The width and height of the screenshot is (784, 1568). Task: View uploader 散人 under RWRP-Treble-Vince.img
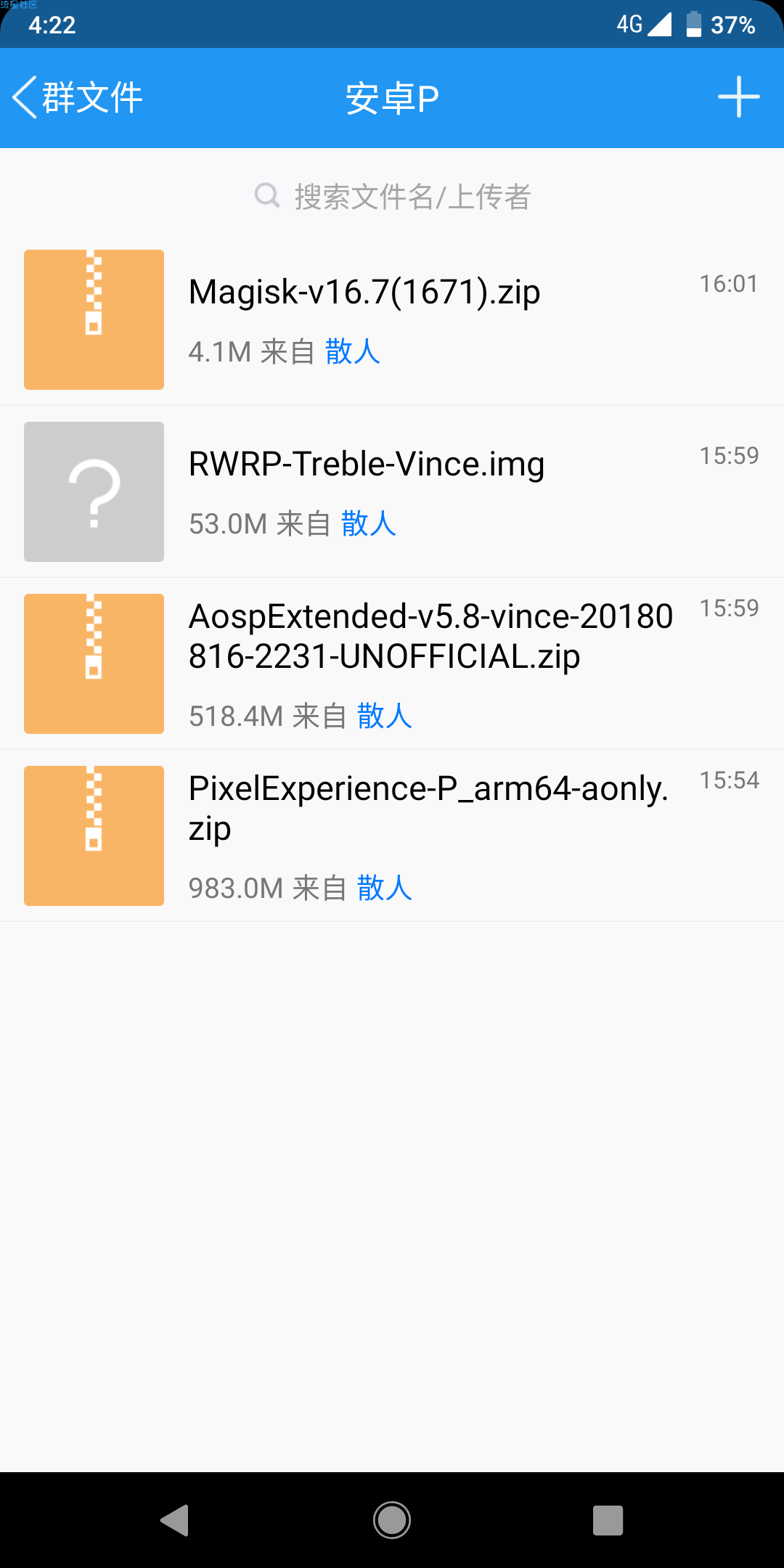pyautogui.click(x=369, y=523)
